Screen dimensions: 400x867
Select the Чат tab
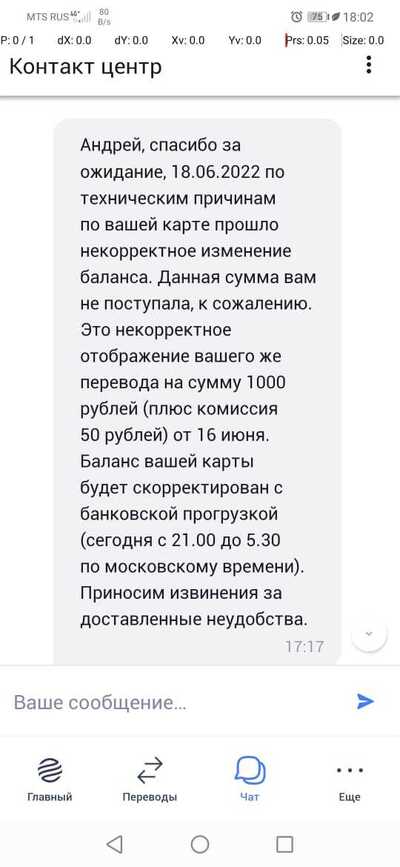point(250,779)
